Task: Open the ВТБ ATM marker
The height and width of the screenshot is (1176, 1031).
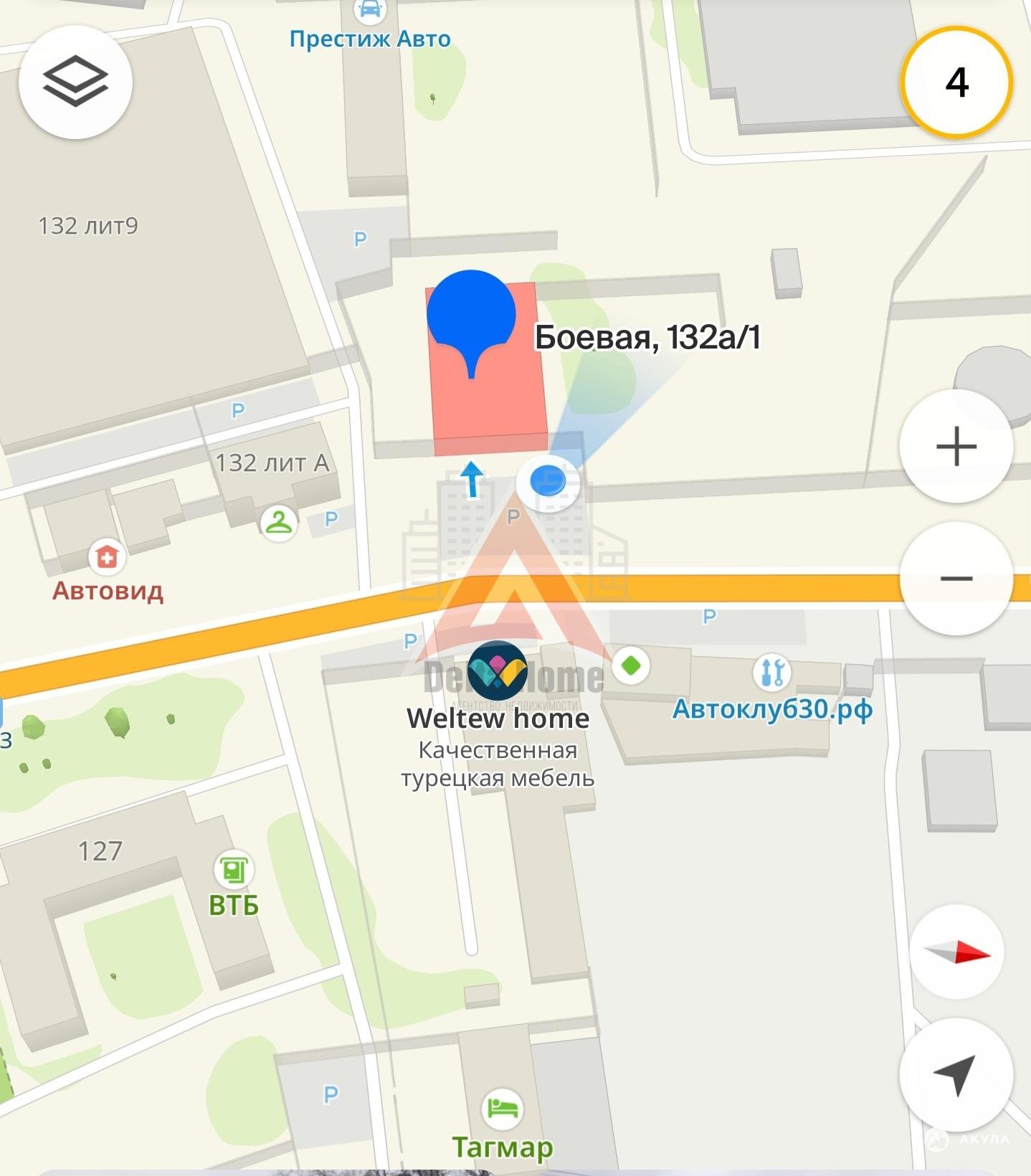Action: coord(234,871)
